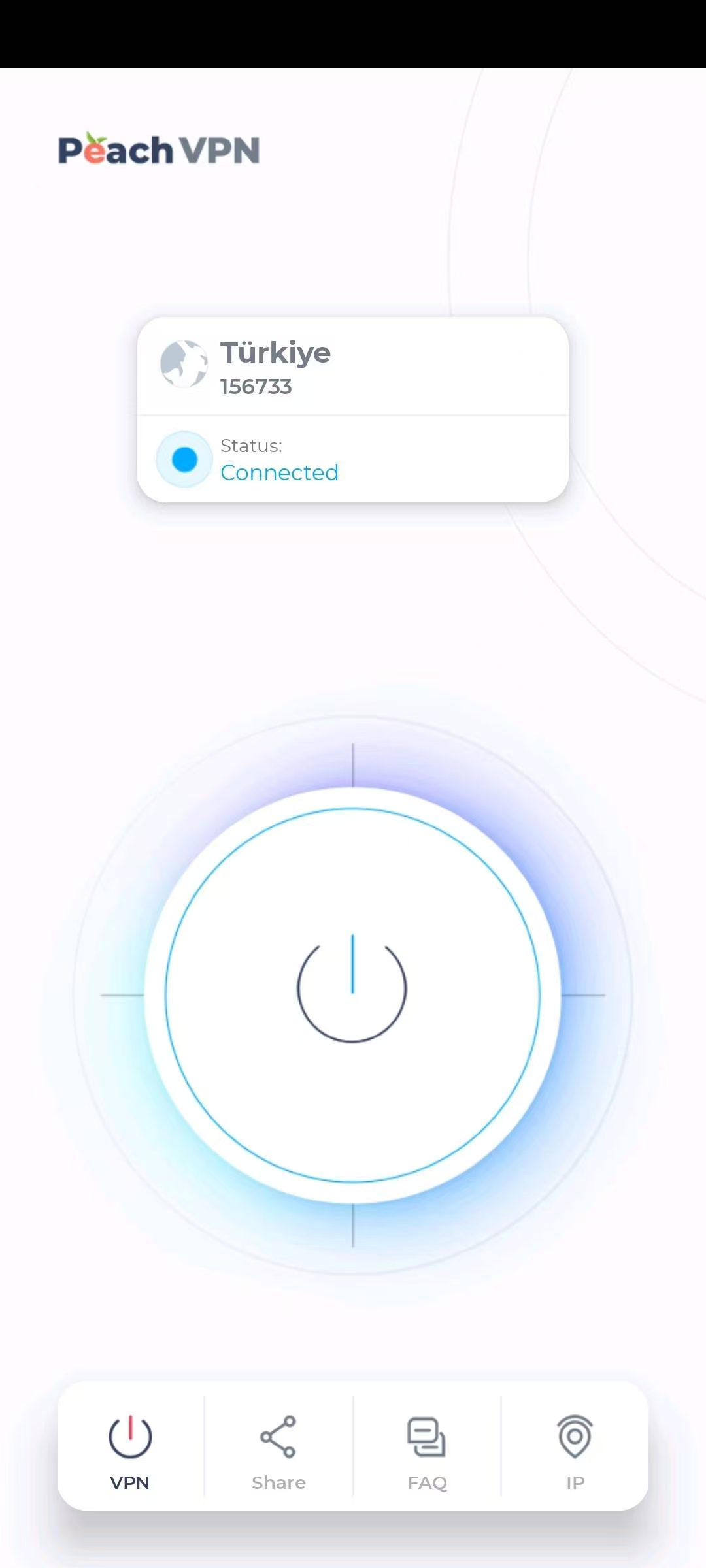
Task: Open the Share tab
Action: click(x=278, y=1446)
